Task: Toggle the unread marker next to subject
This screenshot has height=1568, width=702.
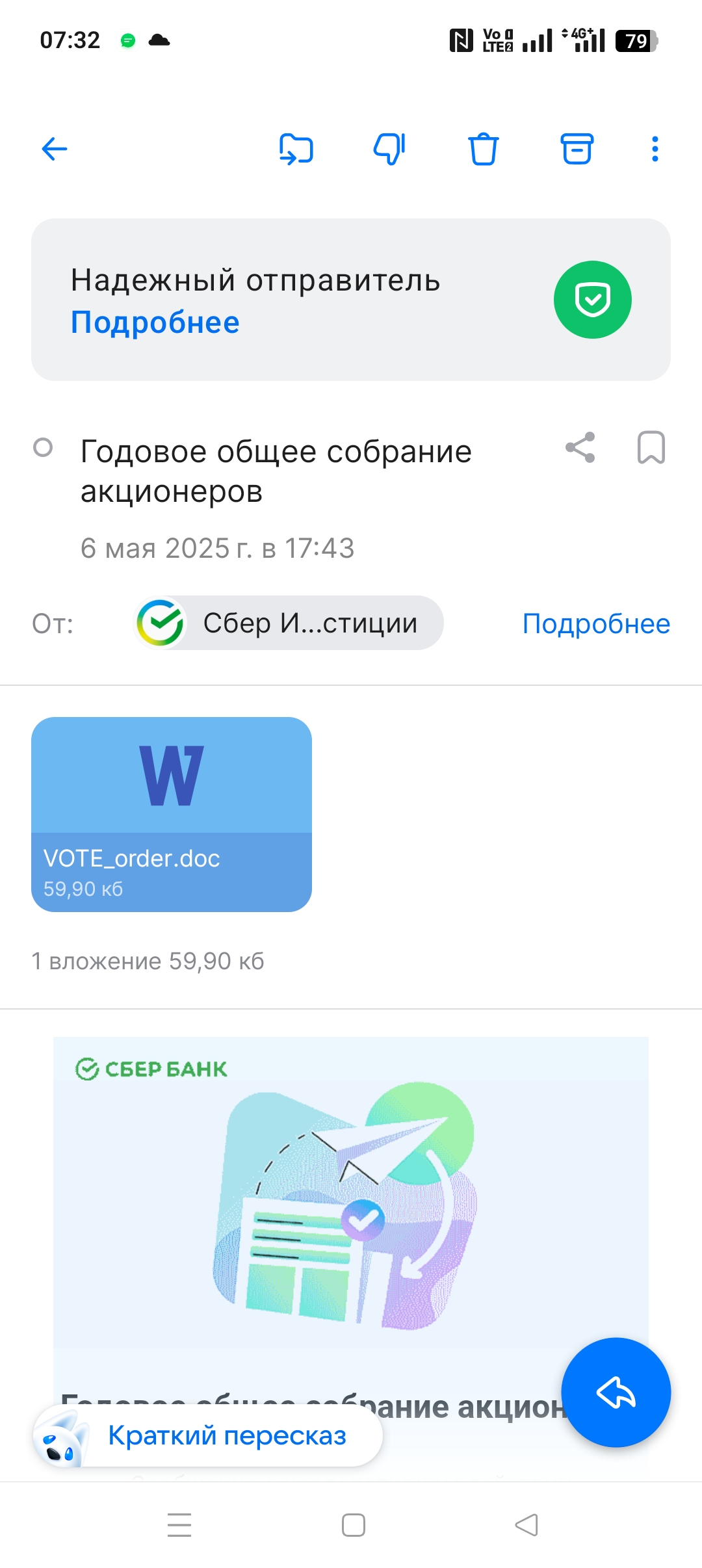Action: click(43, 448)
